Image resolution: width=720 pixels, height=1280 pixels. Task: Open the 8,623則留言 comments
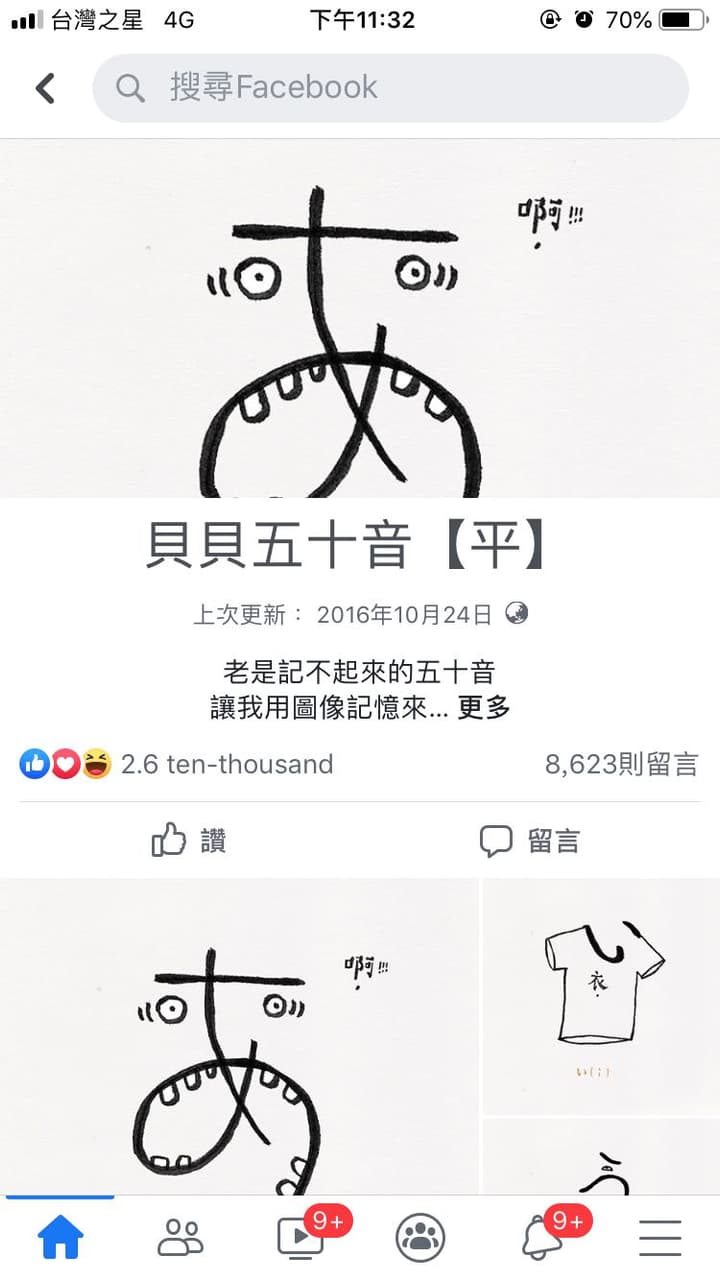pos(621,764)
